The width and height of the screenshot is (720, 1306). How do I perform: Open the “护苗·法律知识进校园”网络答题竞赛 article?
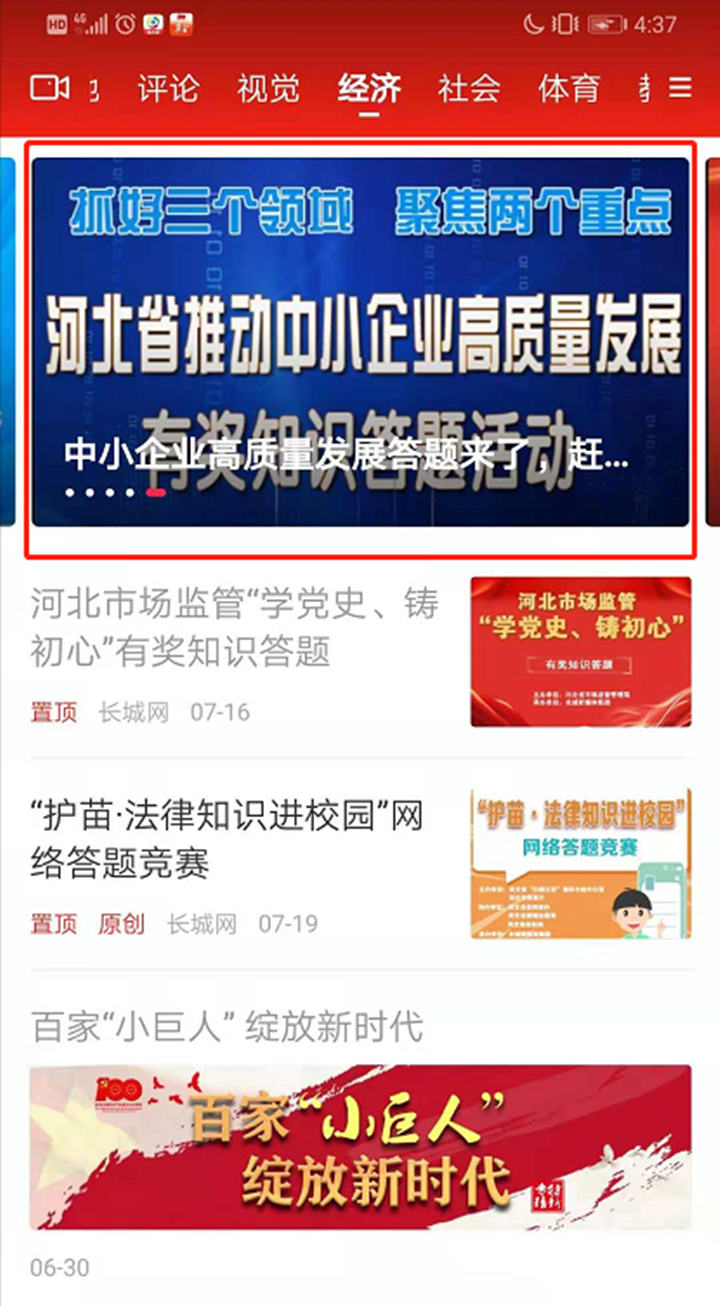coord(227,839)
